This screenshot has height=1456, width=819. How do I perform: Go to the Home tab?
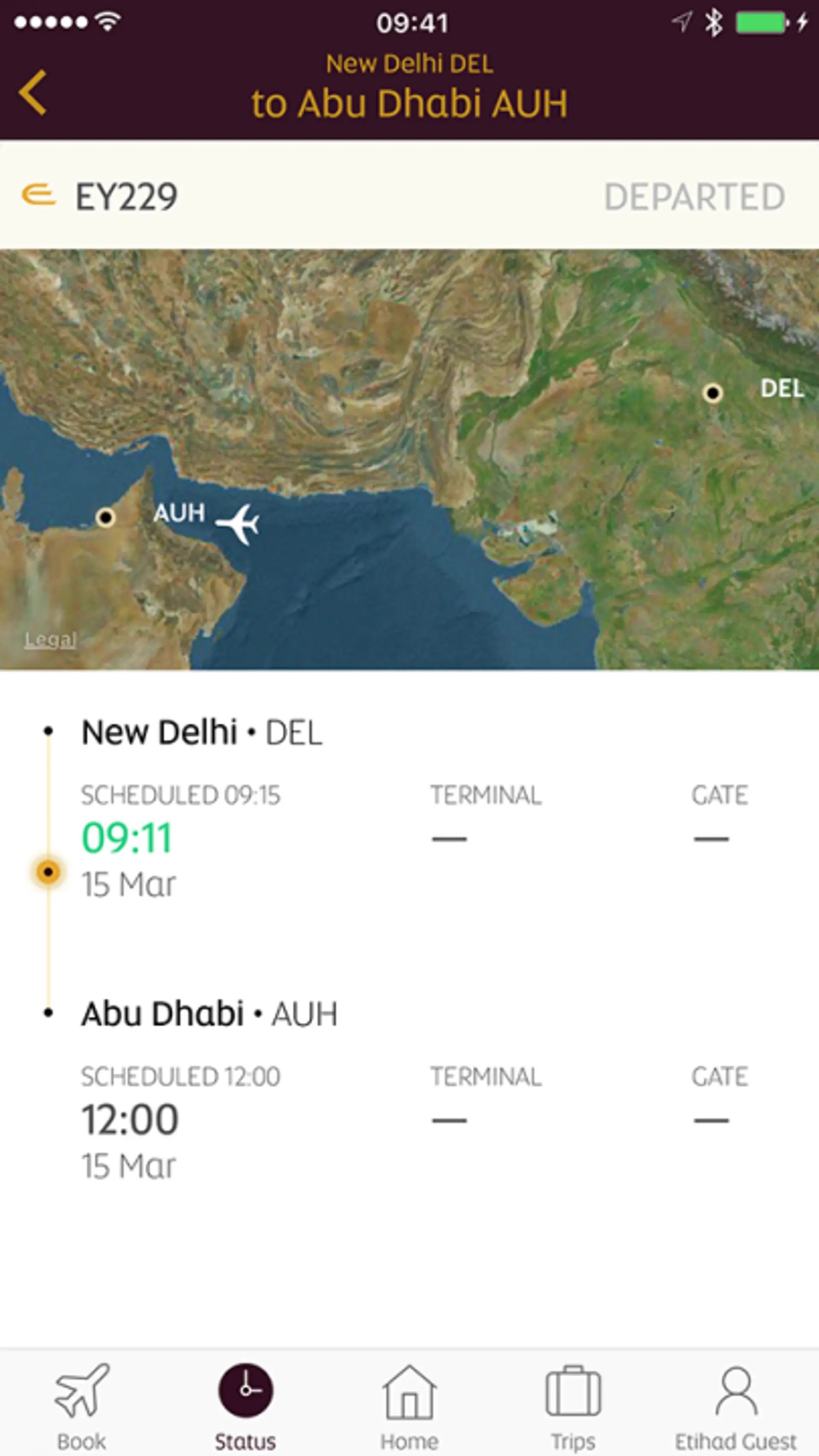click(409, 1405)
